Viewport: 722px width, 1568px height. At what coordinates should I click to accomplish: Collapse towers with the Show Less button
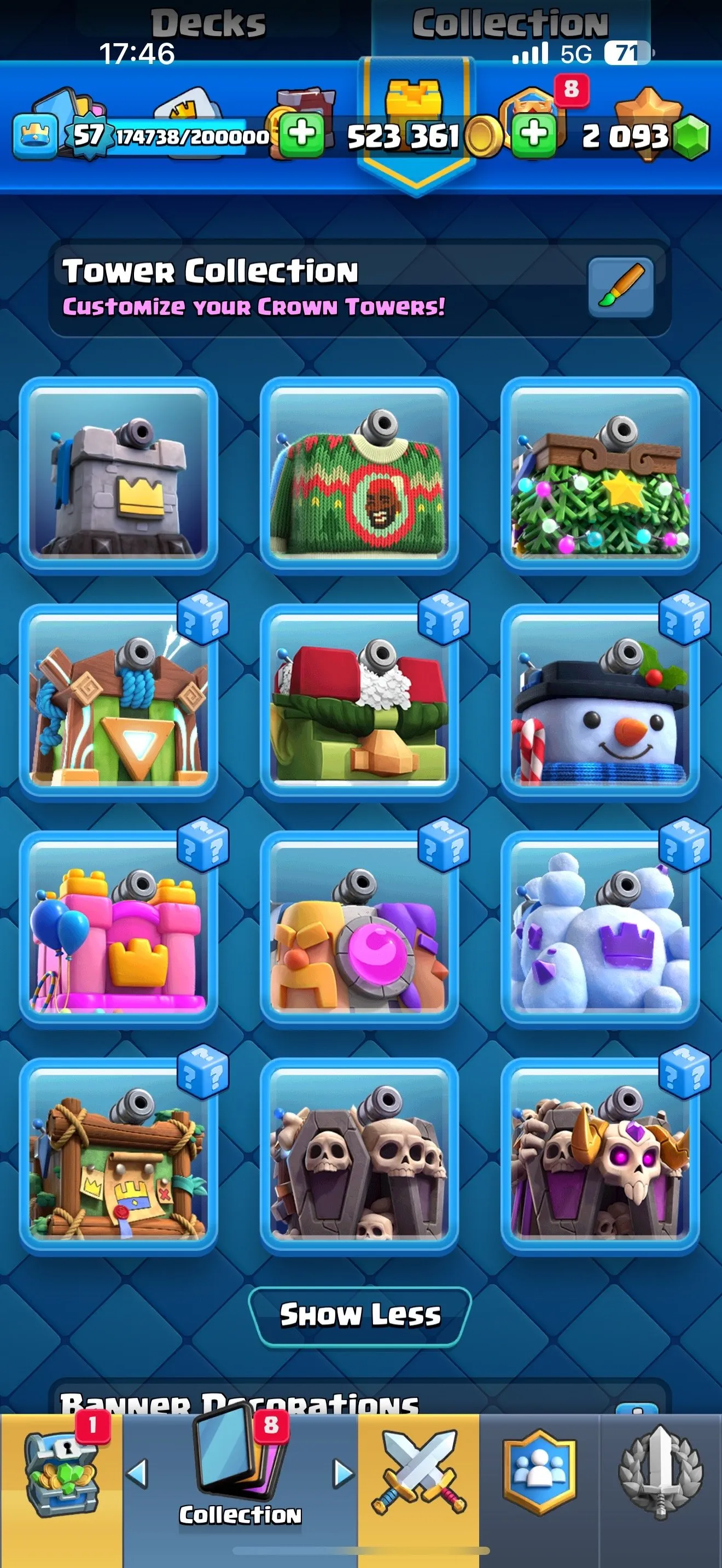pos(361,1316)
